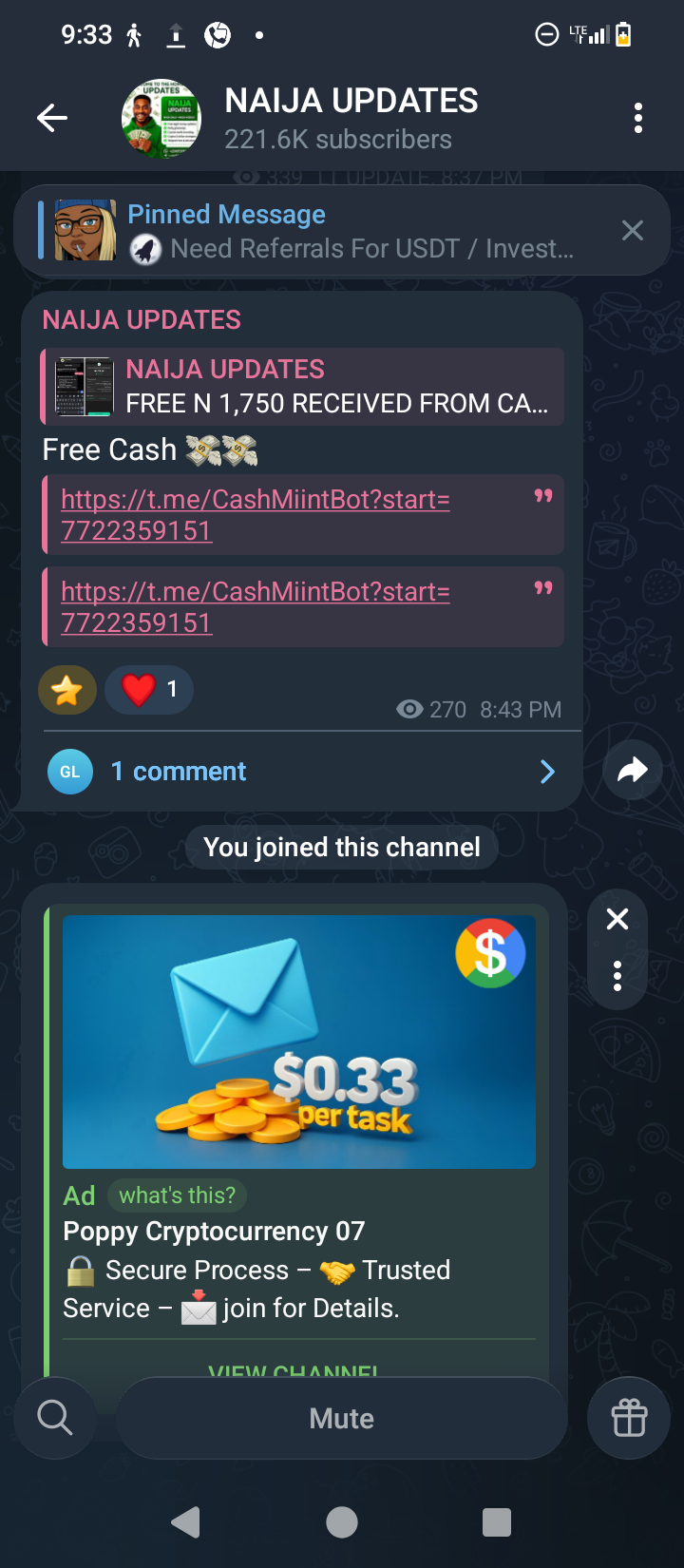
Task: Close the Poppy Cryptocurrency ad
Action: 617,919
